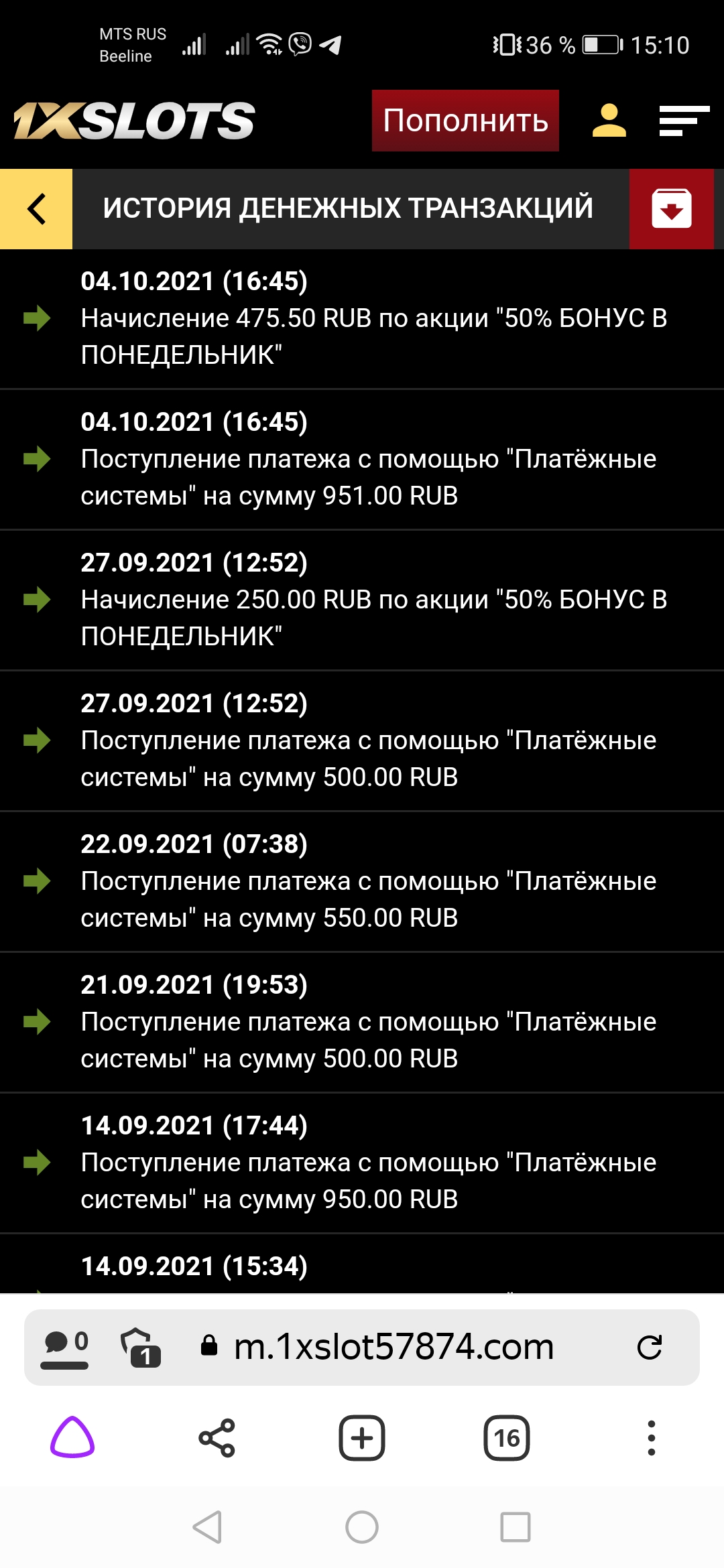Open the browser overflow menu
The width and height of the screenshot is (724, 1568).
[651, 1438]
